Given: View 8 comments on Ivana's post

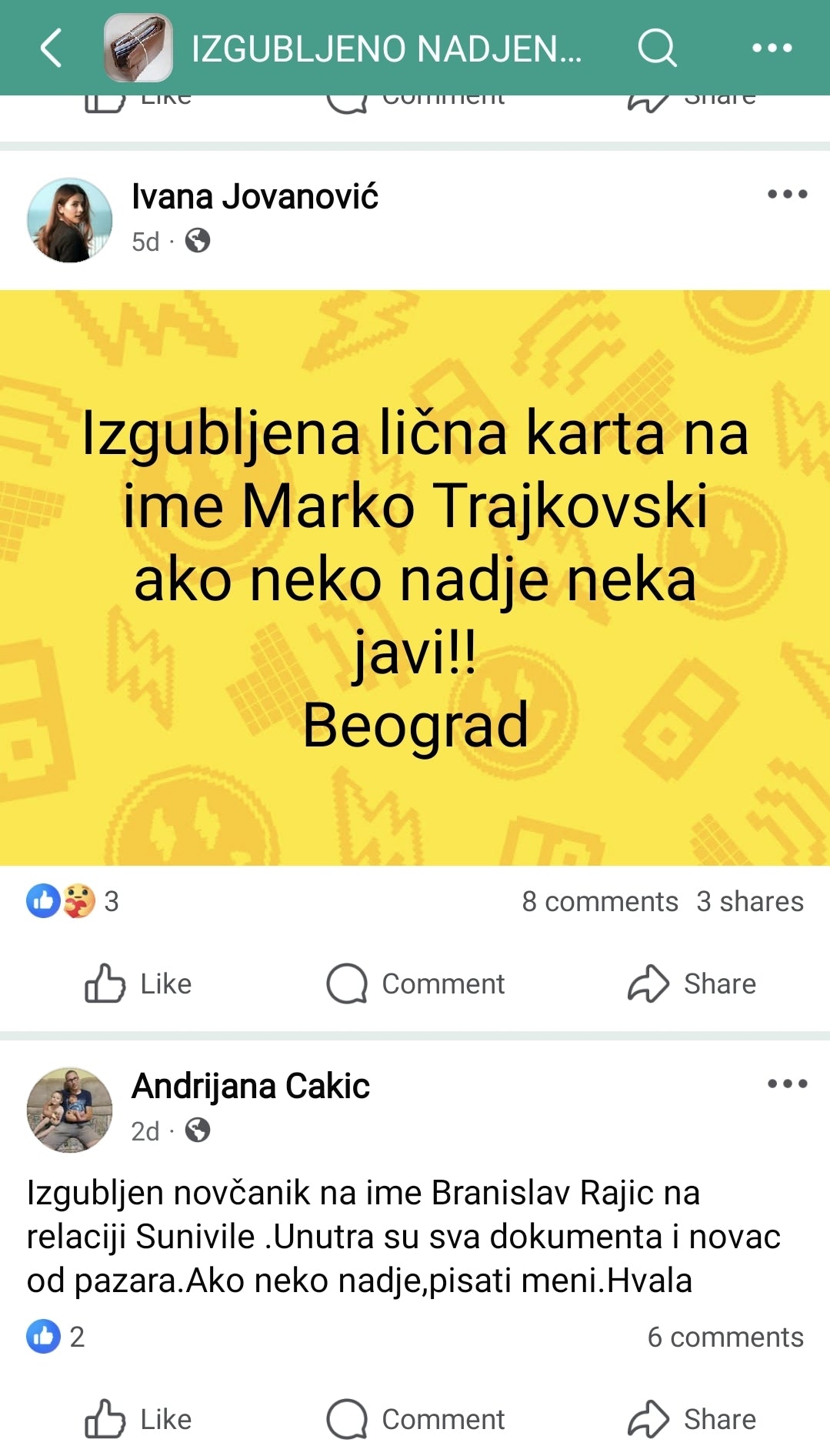Looking at the screenshot, I should (599, 901).
